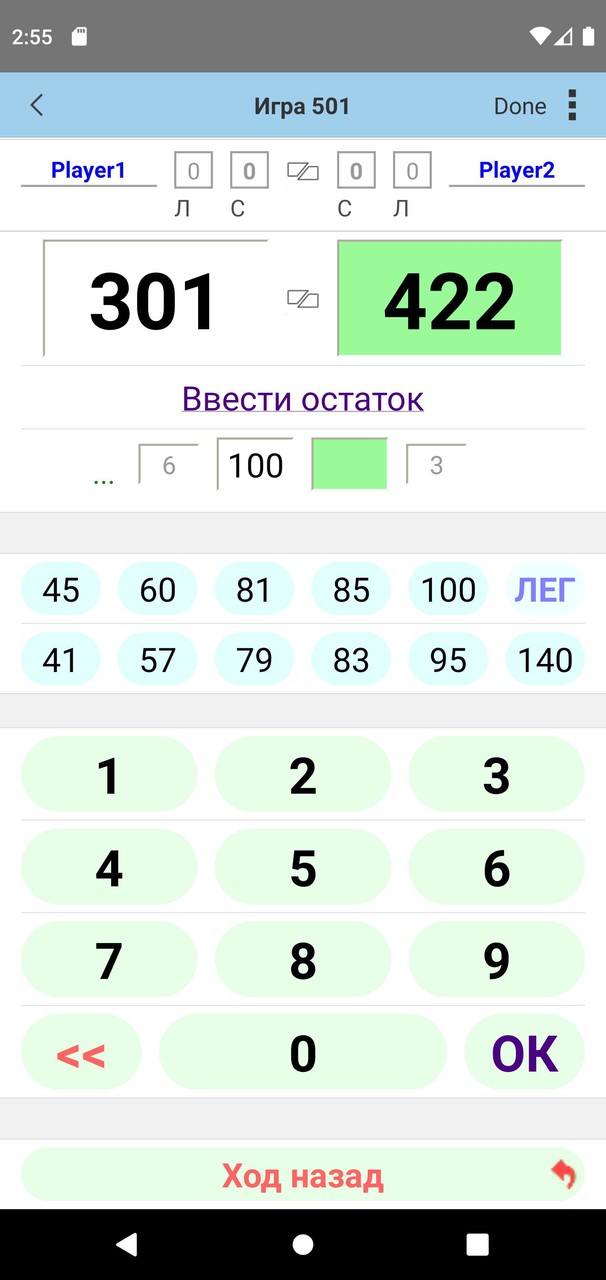Confirm the score with OK
The image size is (606, 1280).
point(524,1053)
